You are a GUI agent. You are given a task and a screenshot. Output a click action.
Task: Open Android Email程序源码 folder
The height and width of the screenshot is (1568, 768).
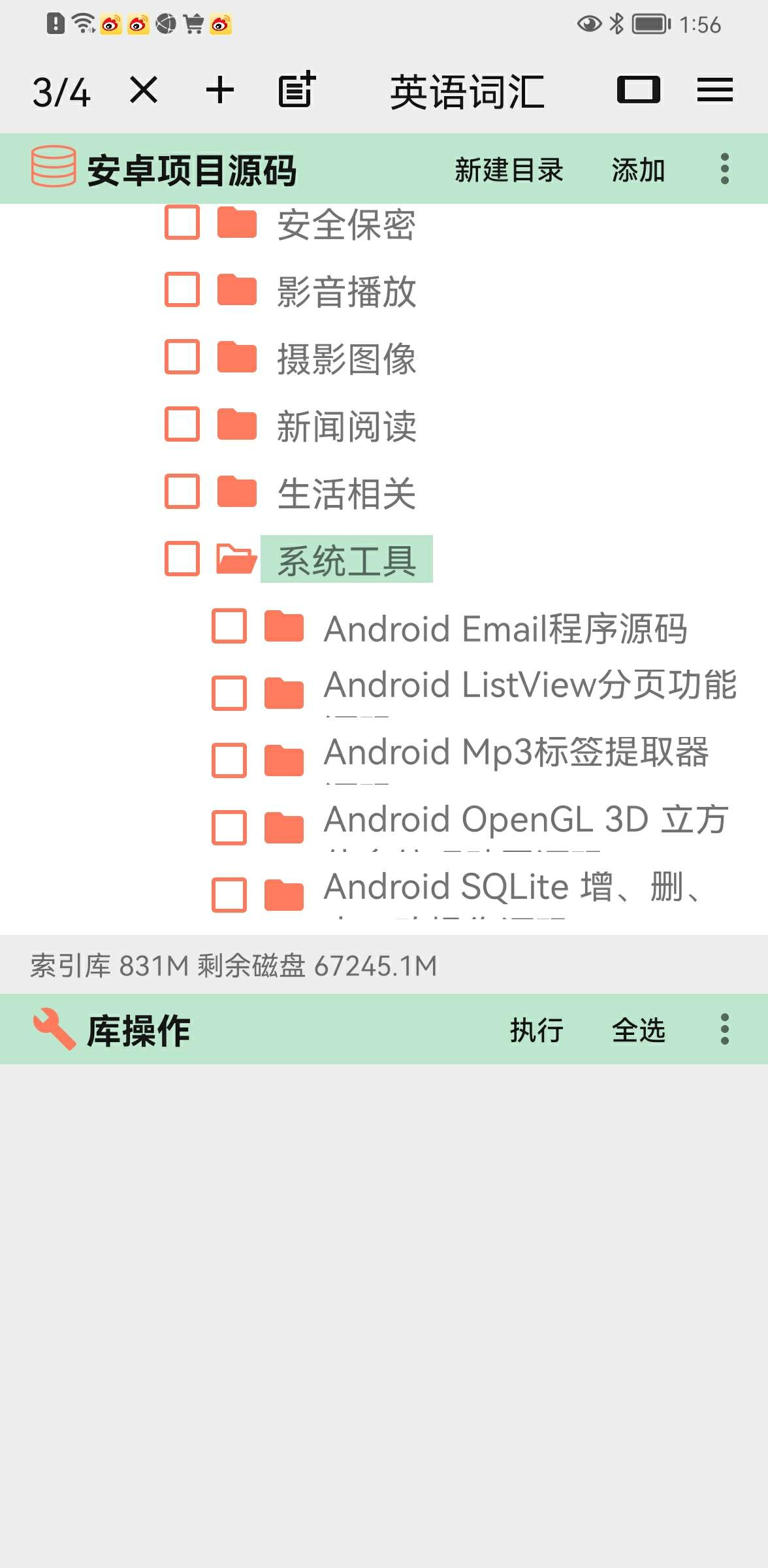click(505, 629)
